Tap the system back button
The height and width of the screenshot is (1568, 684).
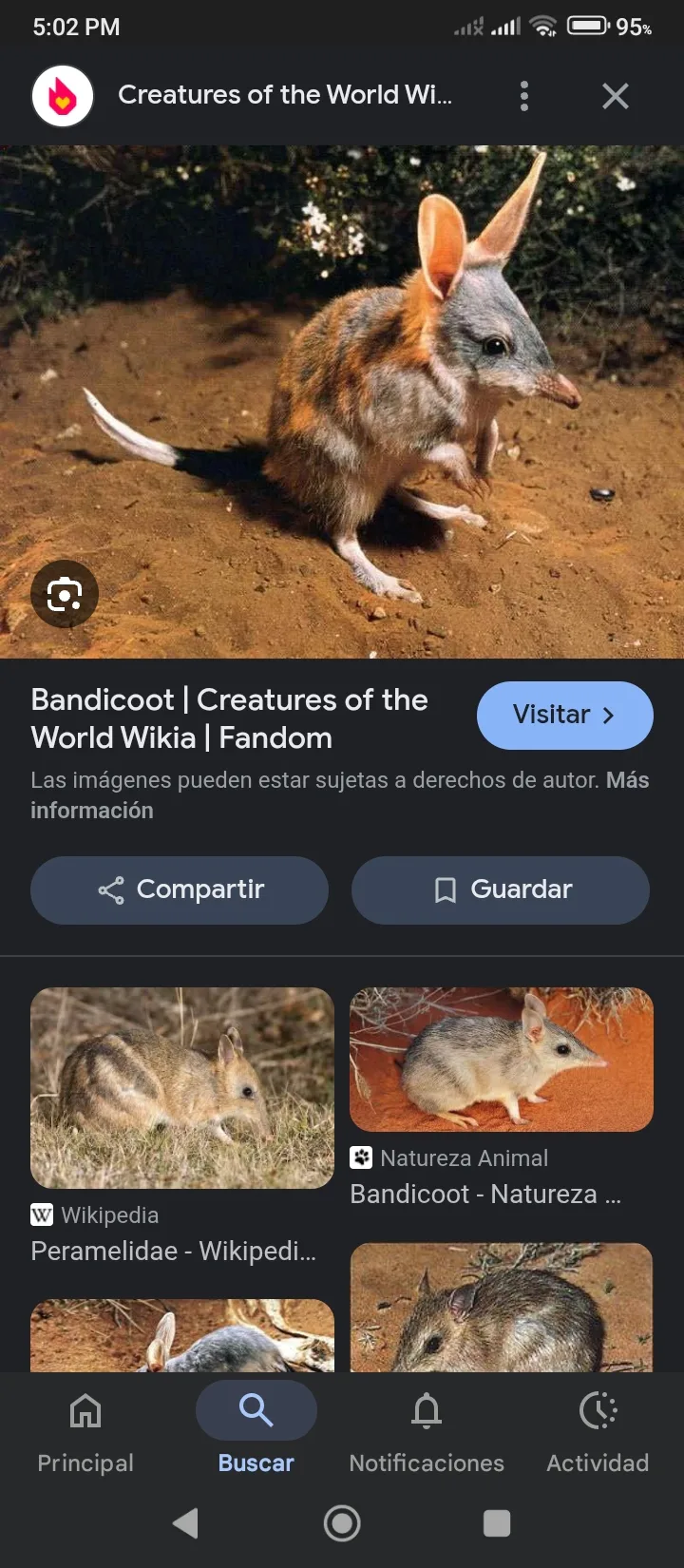[186, 1523]
